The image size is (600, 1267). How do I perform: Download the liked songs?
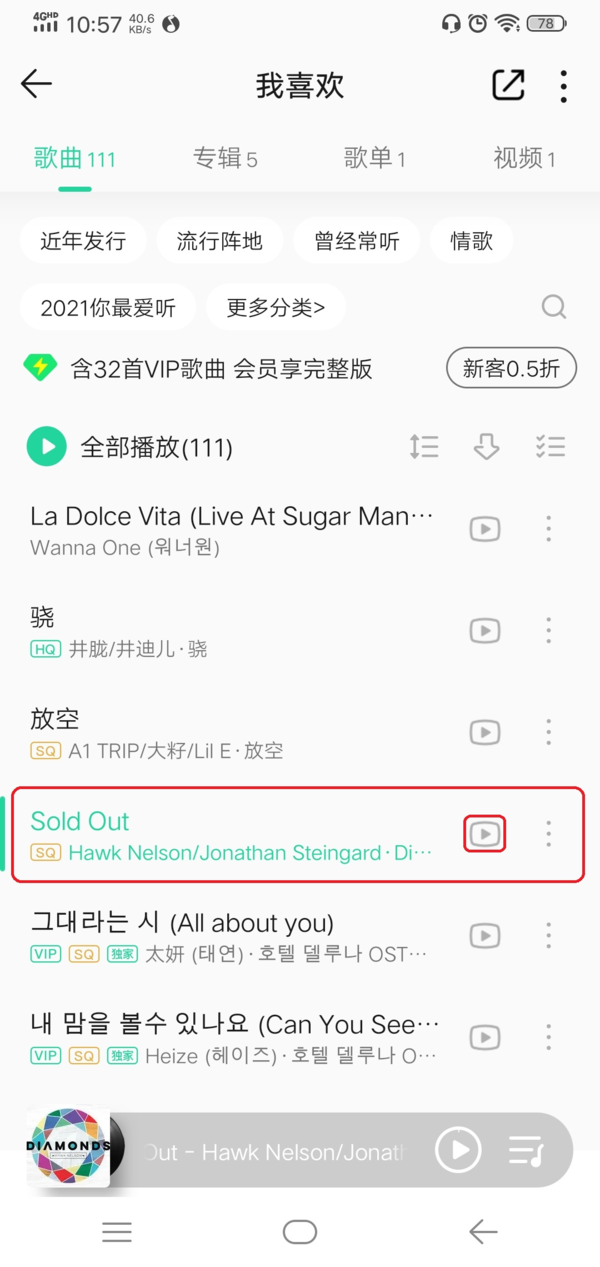pos(487,447)
